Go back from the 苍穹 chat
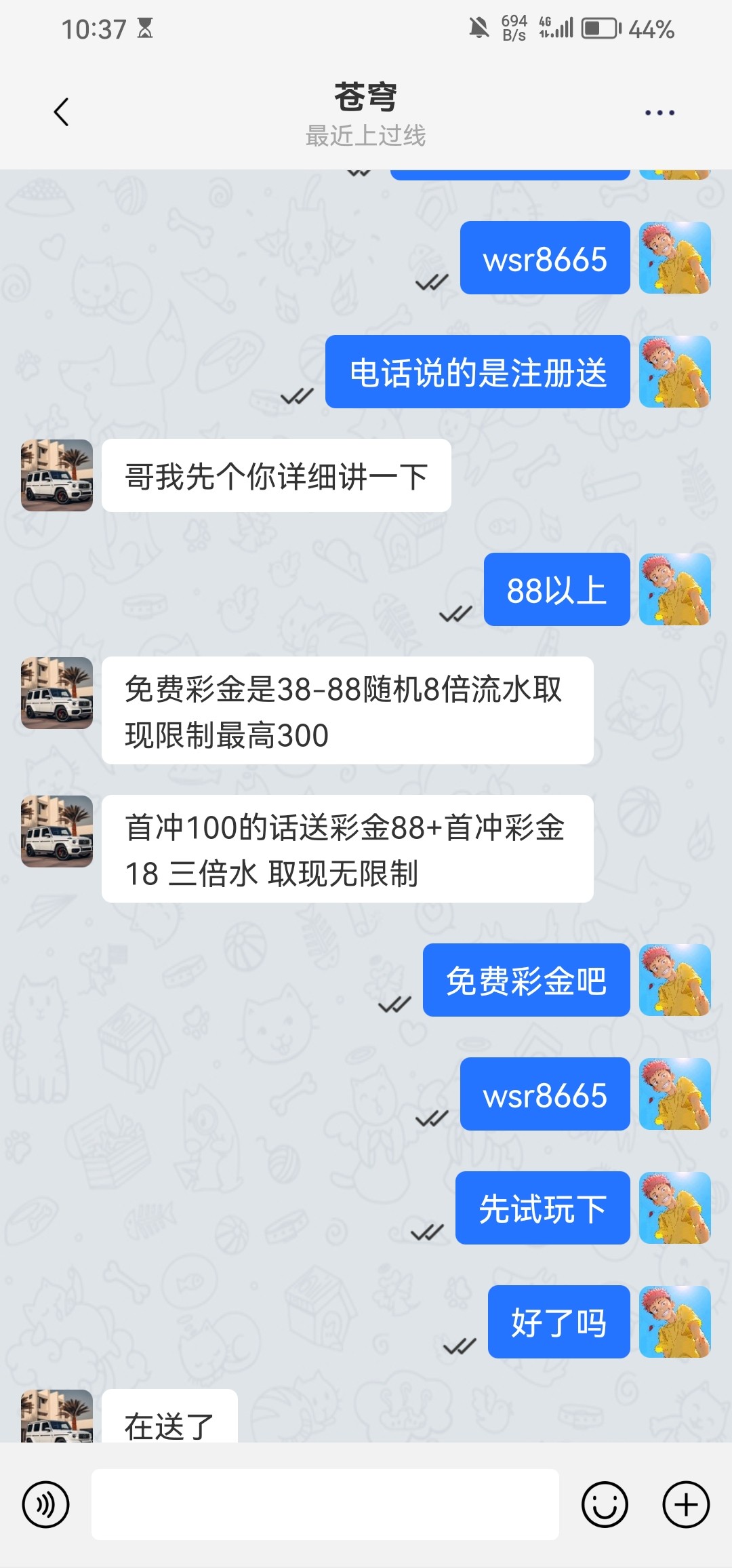Viewport: 732px width, 1568px height. click(61, 113)
